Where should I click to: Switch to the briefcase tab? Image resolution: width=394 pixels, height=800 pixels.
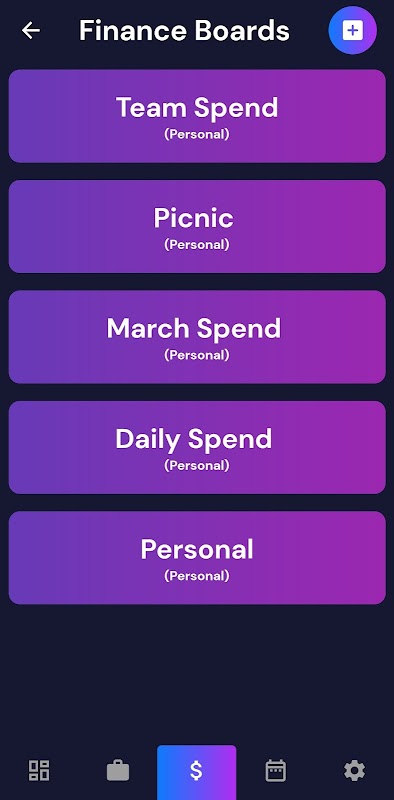tap(118, 770)
